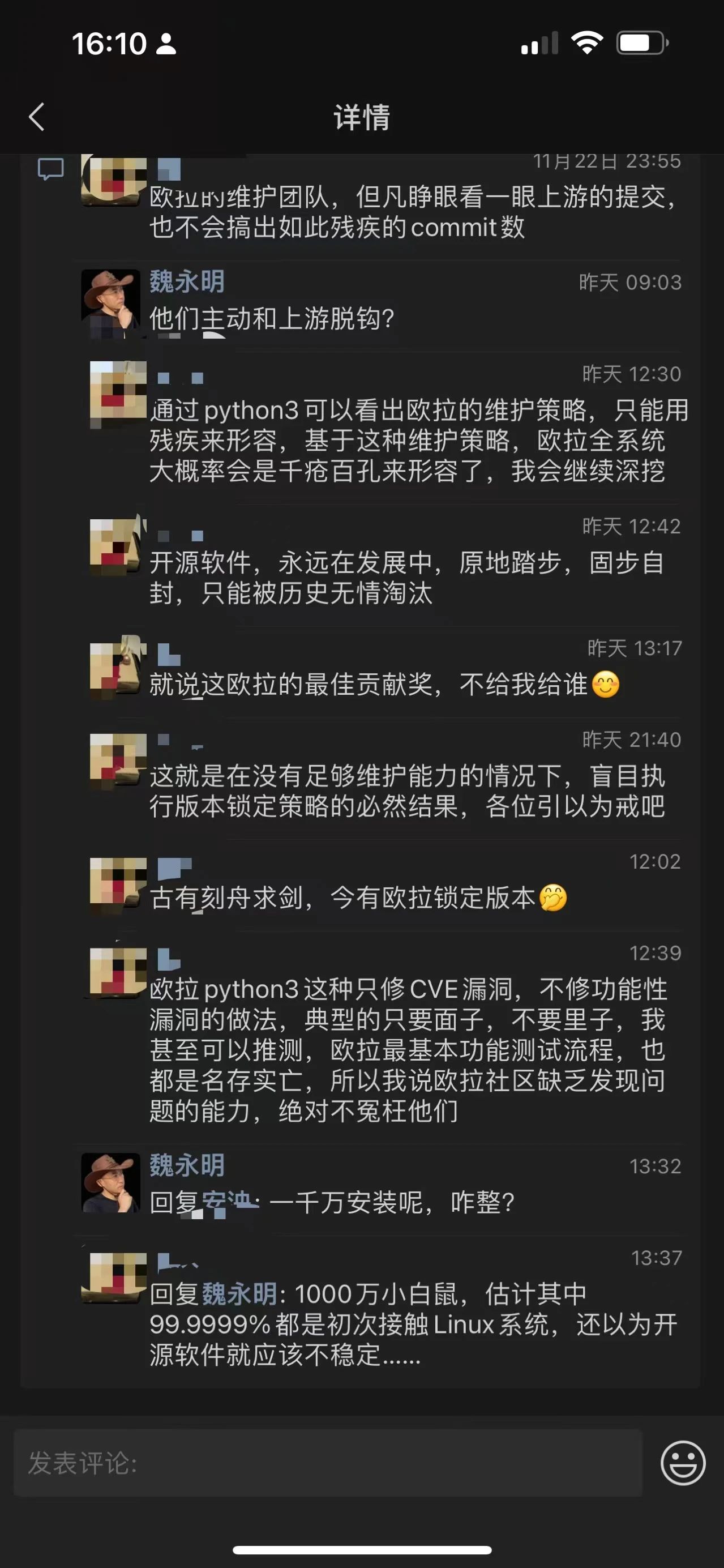
Task: Tap the pixelated avatar on the 昨天 21:40 comment
Action: point(117,761)
